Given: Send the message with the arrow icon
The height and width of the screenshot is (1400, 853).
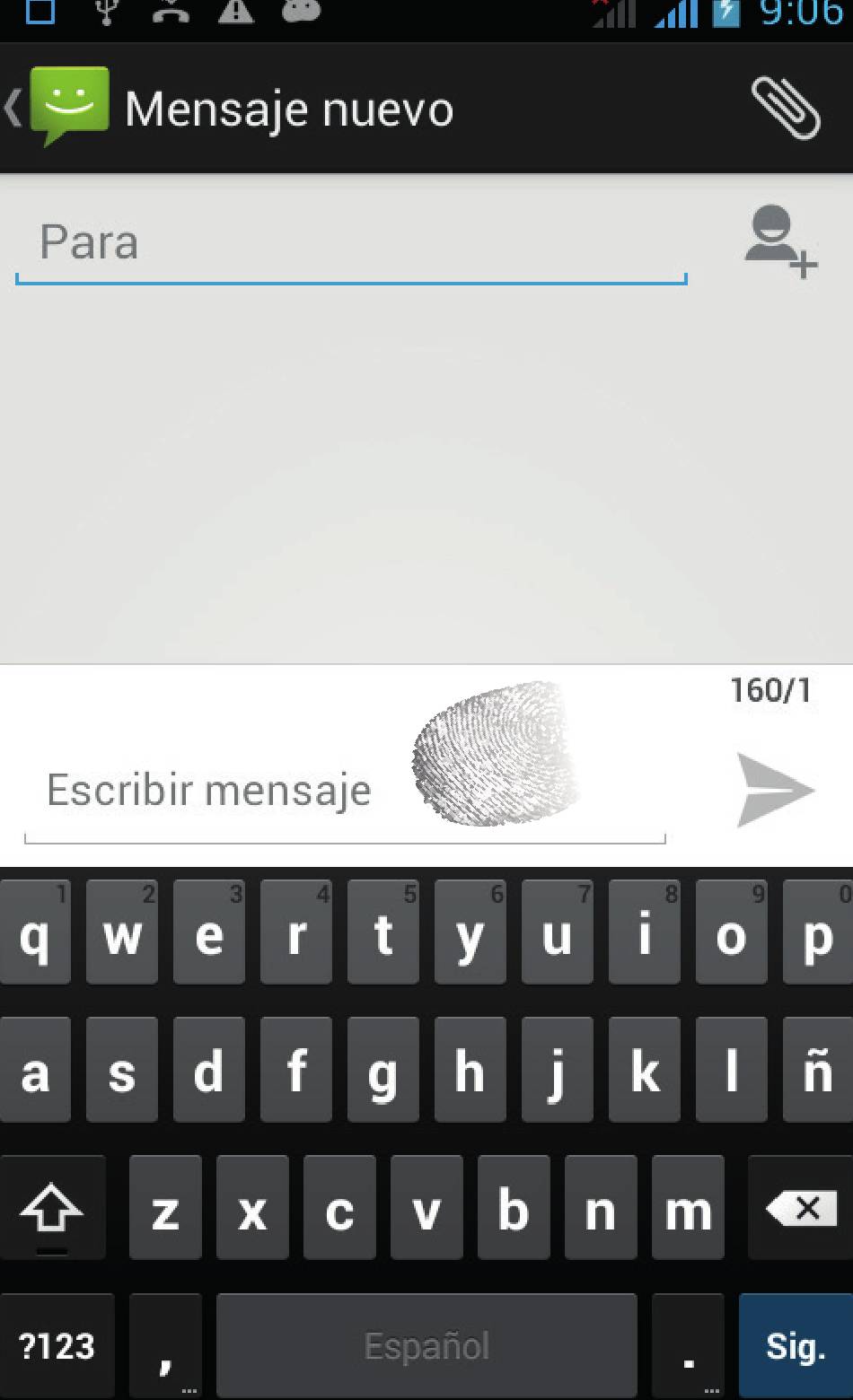Looking at the screenshot, I should point(775,790).
